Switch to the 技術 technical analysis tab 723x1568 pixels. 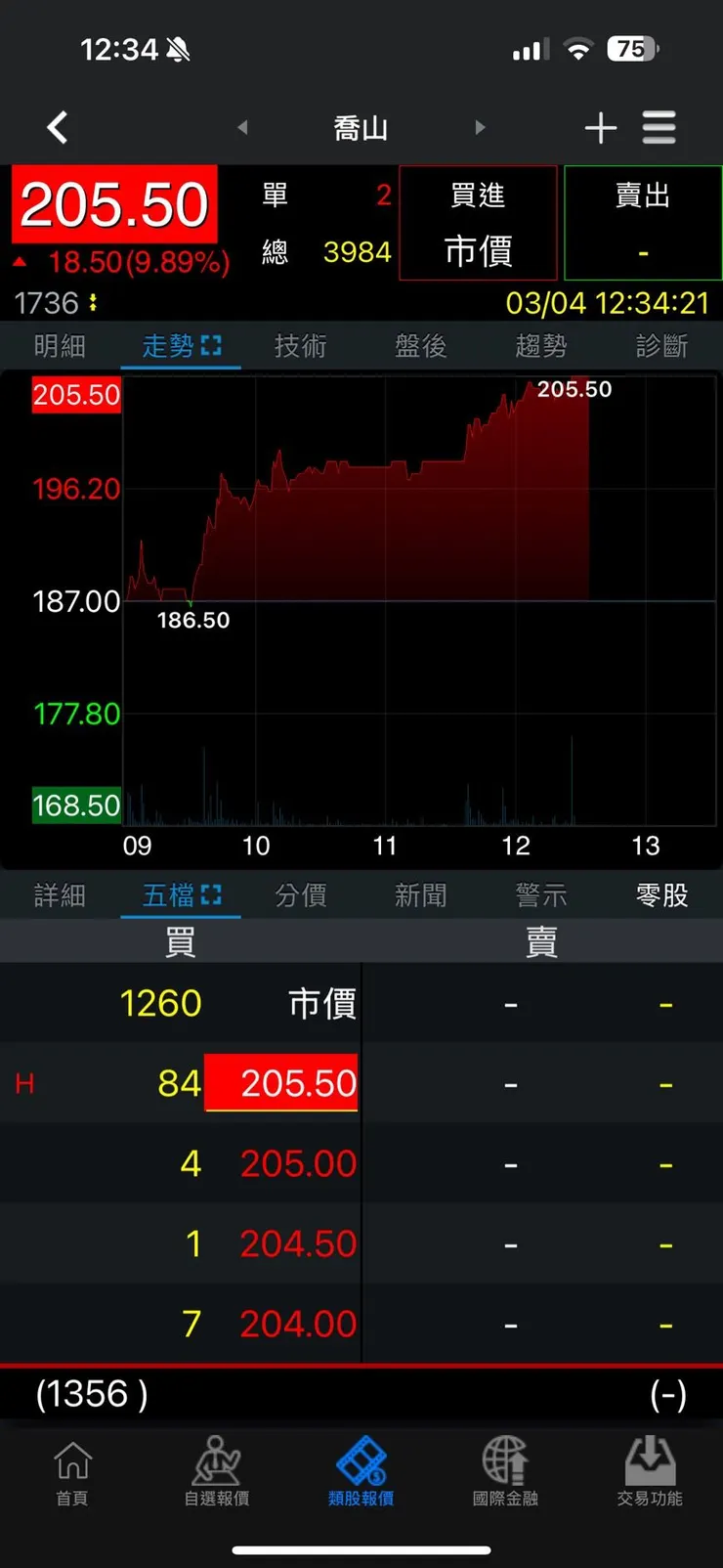[300, 346]
